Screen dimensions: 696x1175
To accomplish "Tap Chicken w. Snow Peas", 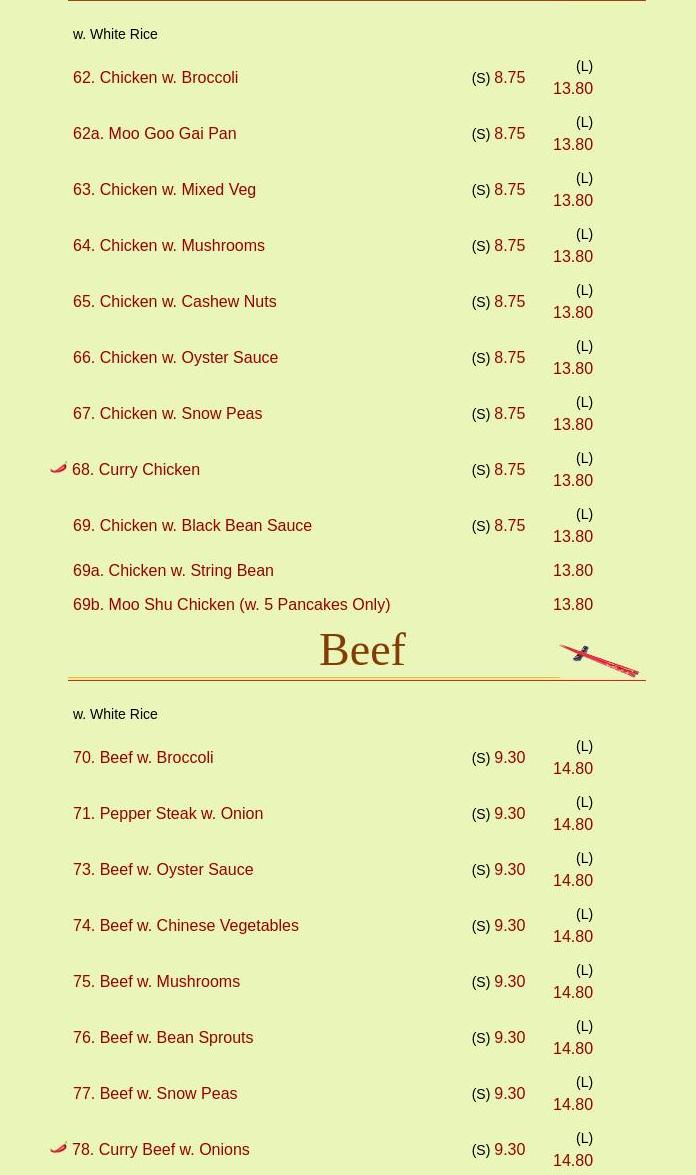I will point(167,413).
